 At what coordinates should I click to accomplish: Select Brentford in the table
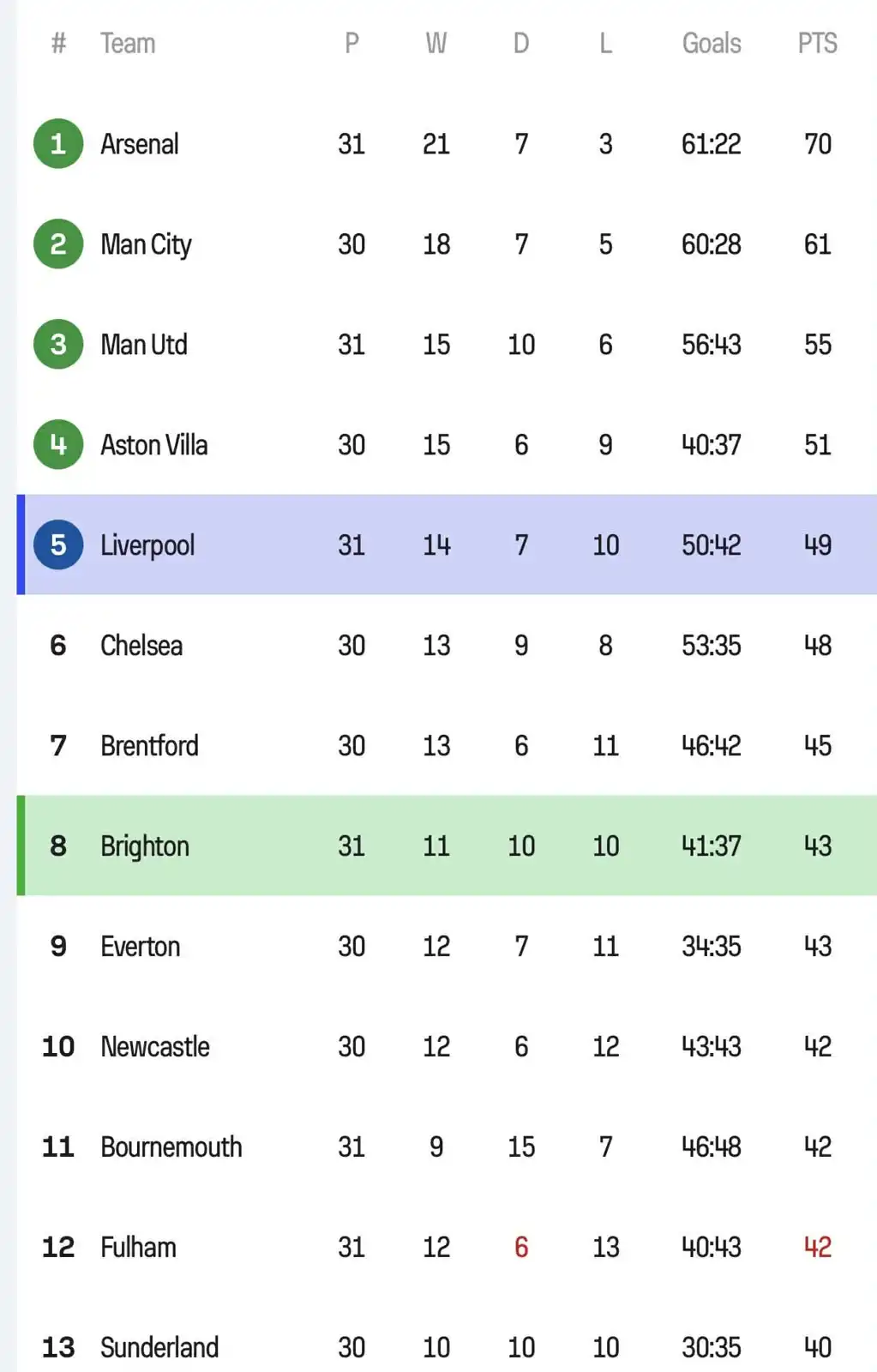[x=149, y=746]
